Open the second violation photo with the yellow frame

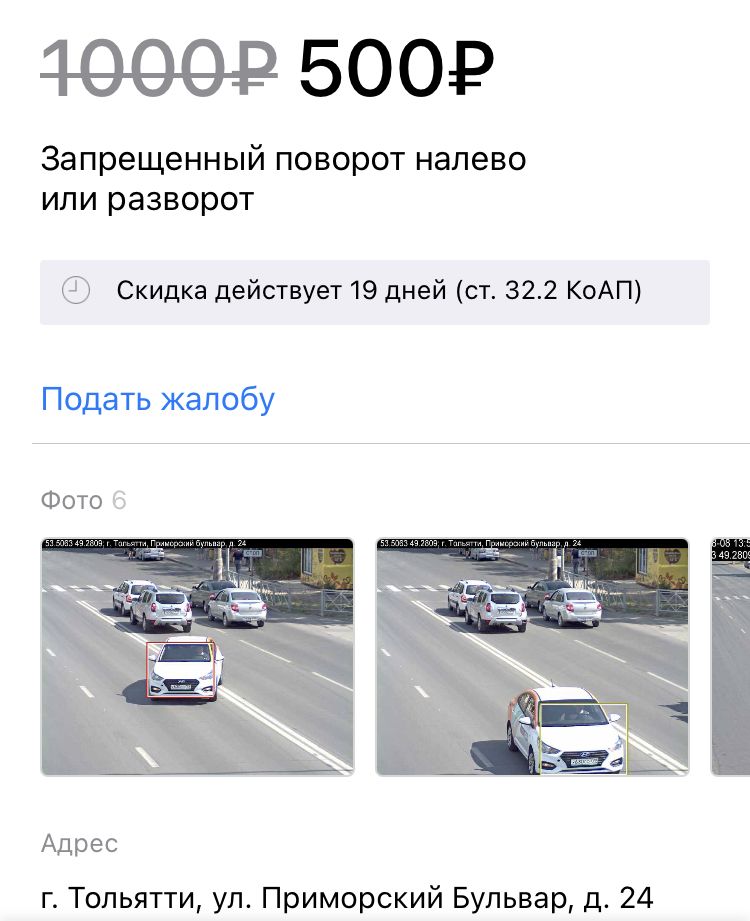click(x=532, y=657)
